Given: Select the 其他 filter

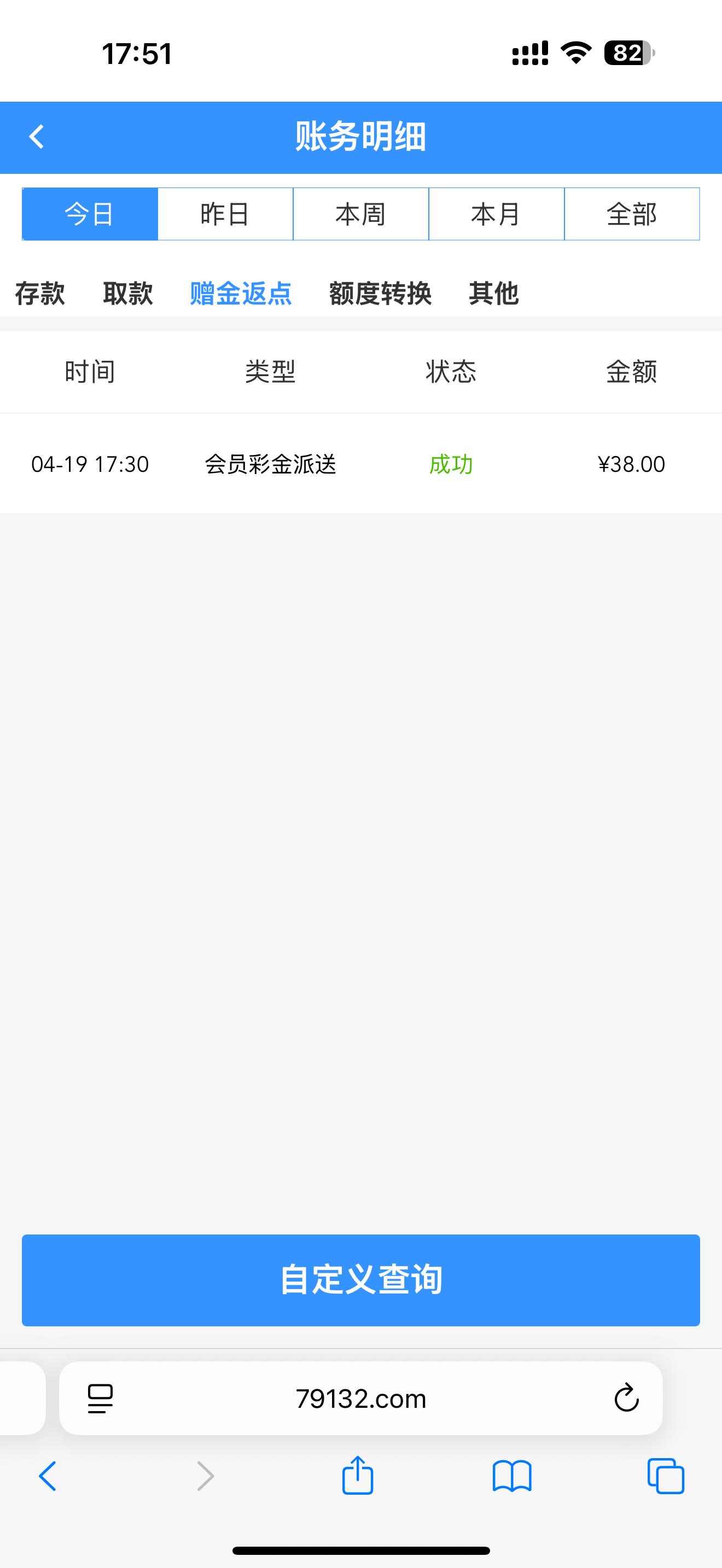Looking at the screenshot, I should pyautogui.click(x=494, y=294).
